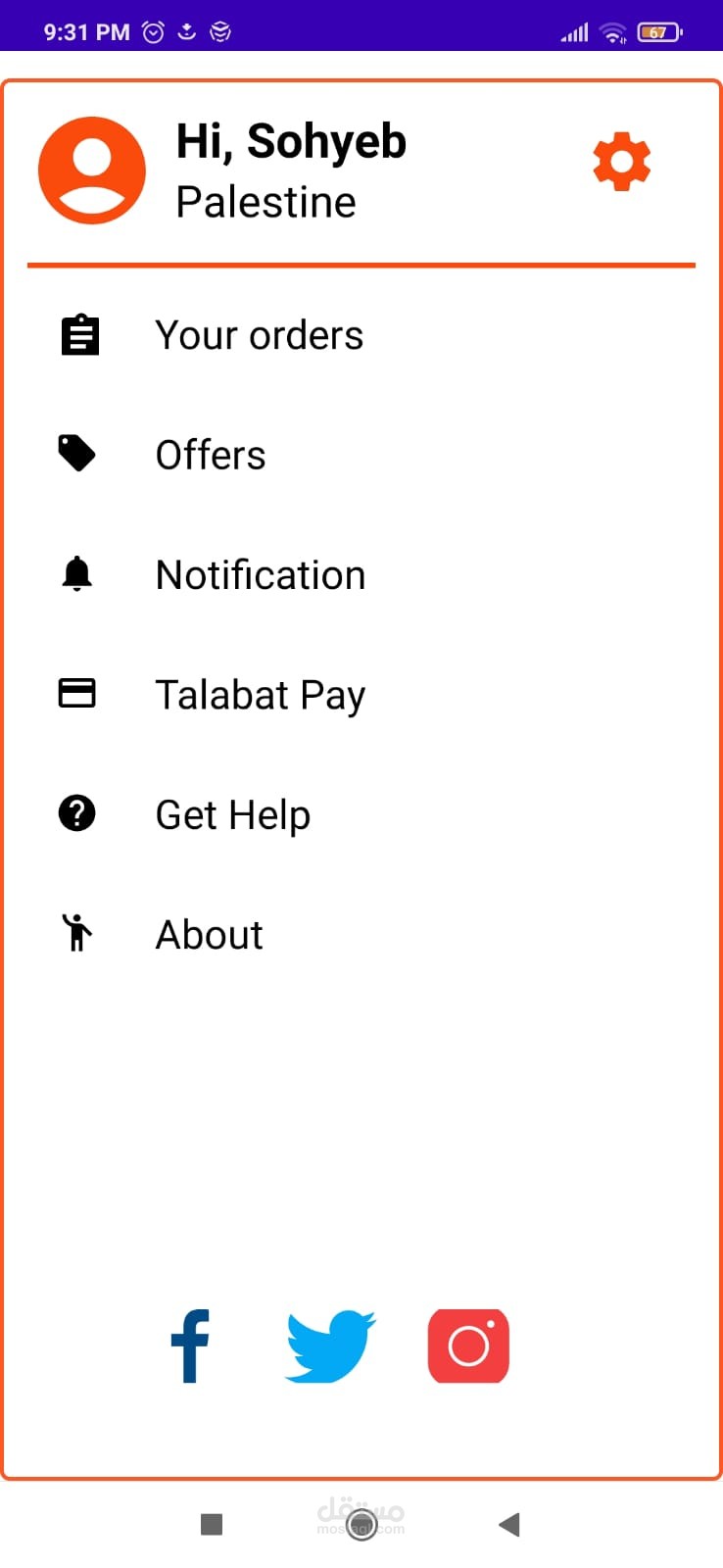Go back using the system back button
The image size is (723, 1568).
tap(508, 1524)
